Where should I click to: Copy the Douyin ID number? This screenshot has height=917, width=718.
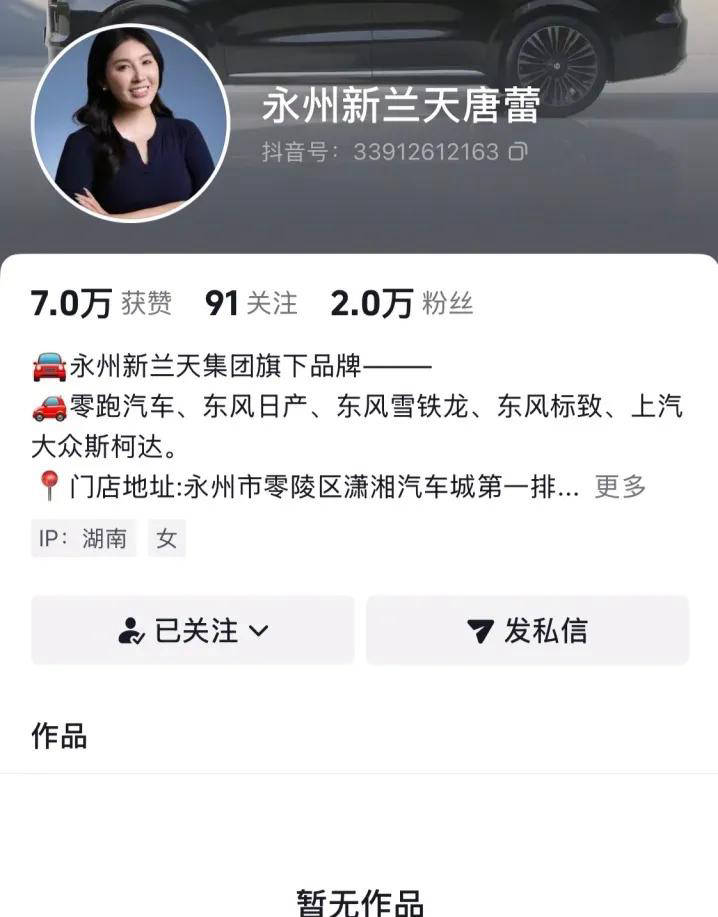(518, 152)
